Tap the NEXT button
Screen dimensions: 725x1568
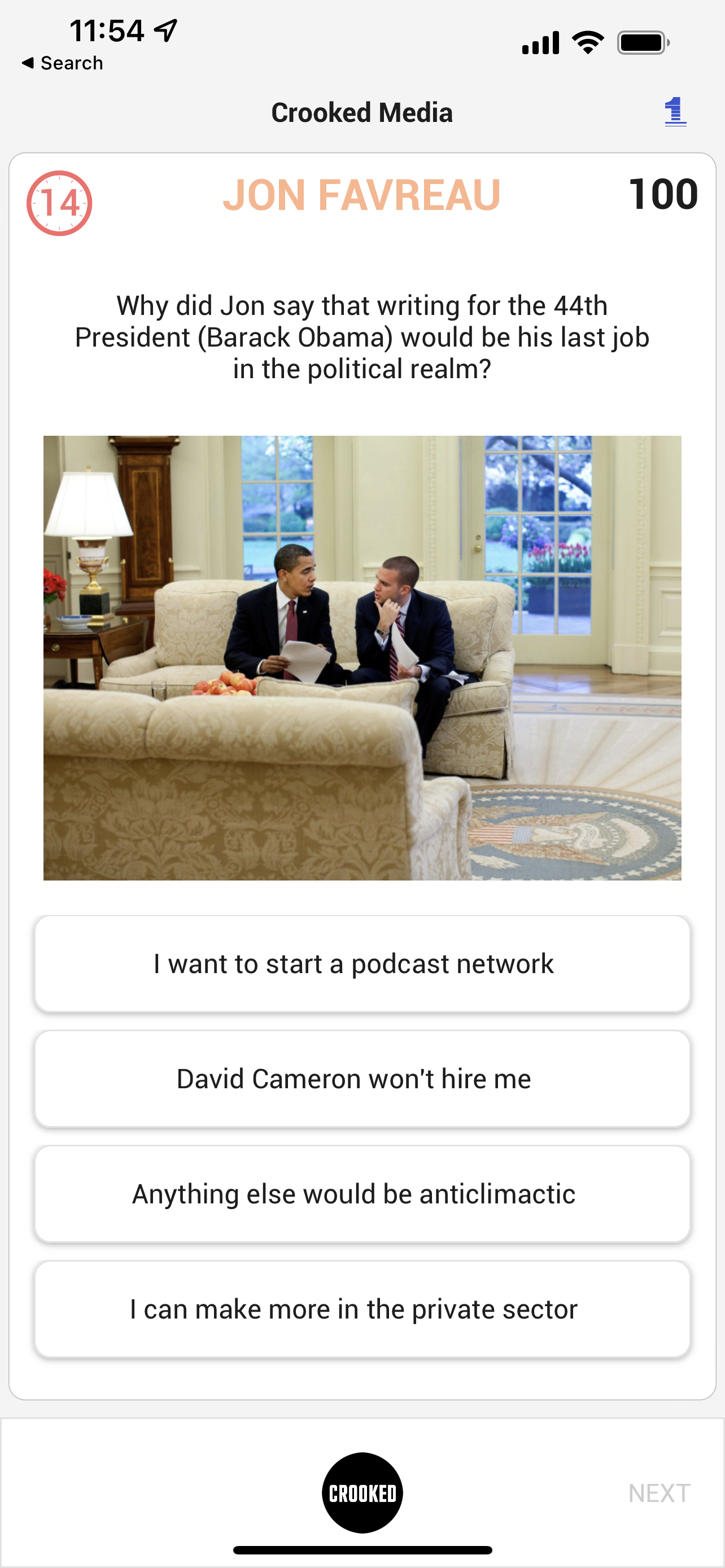pos(658,1493)
